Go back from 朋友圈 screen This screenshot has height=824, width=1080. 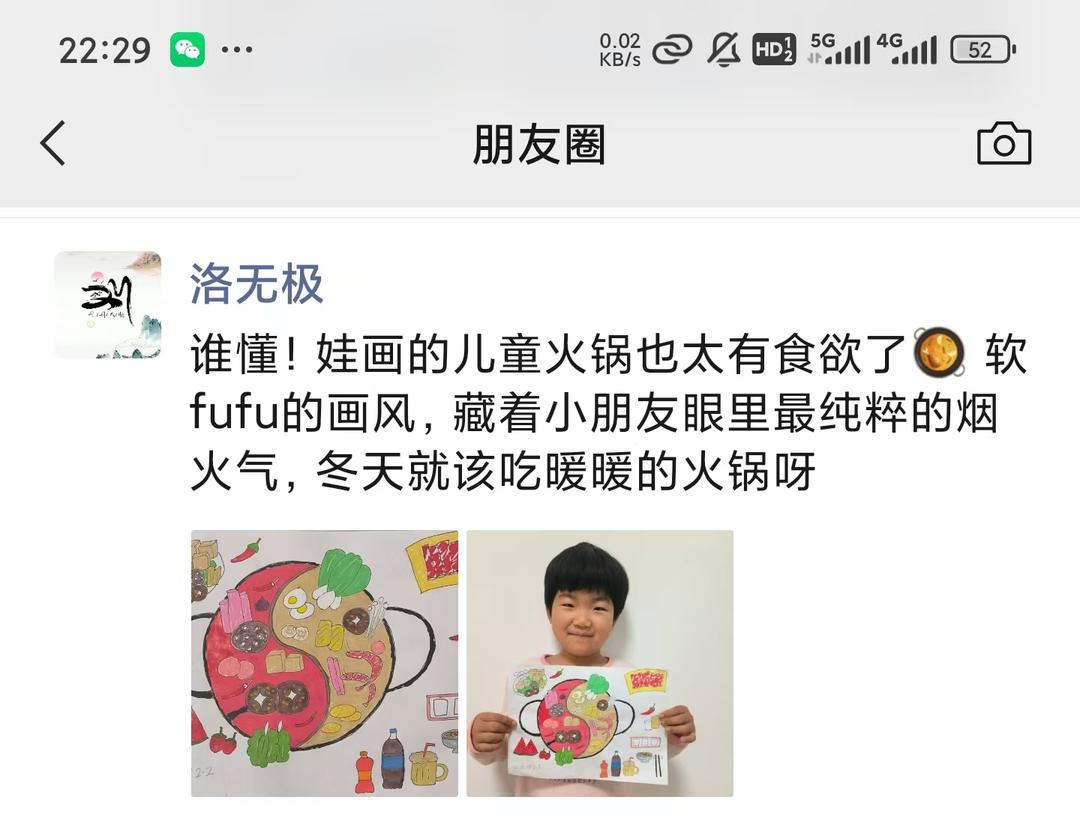[53, 144]
